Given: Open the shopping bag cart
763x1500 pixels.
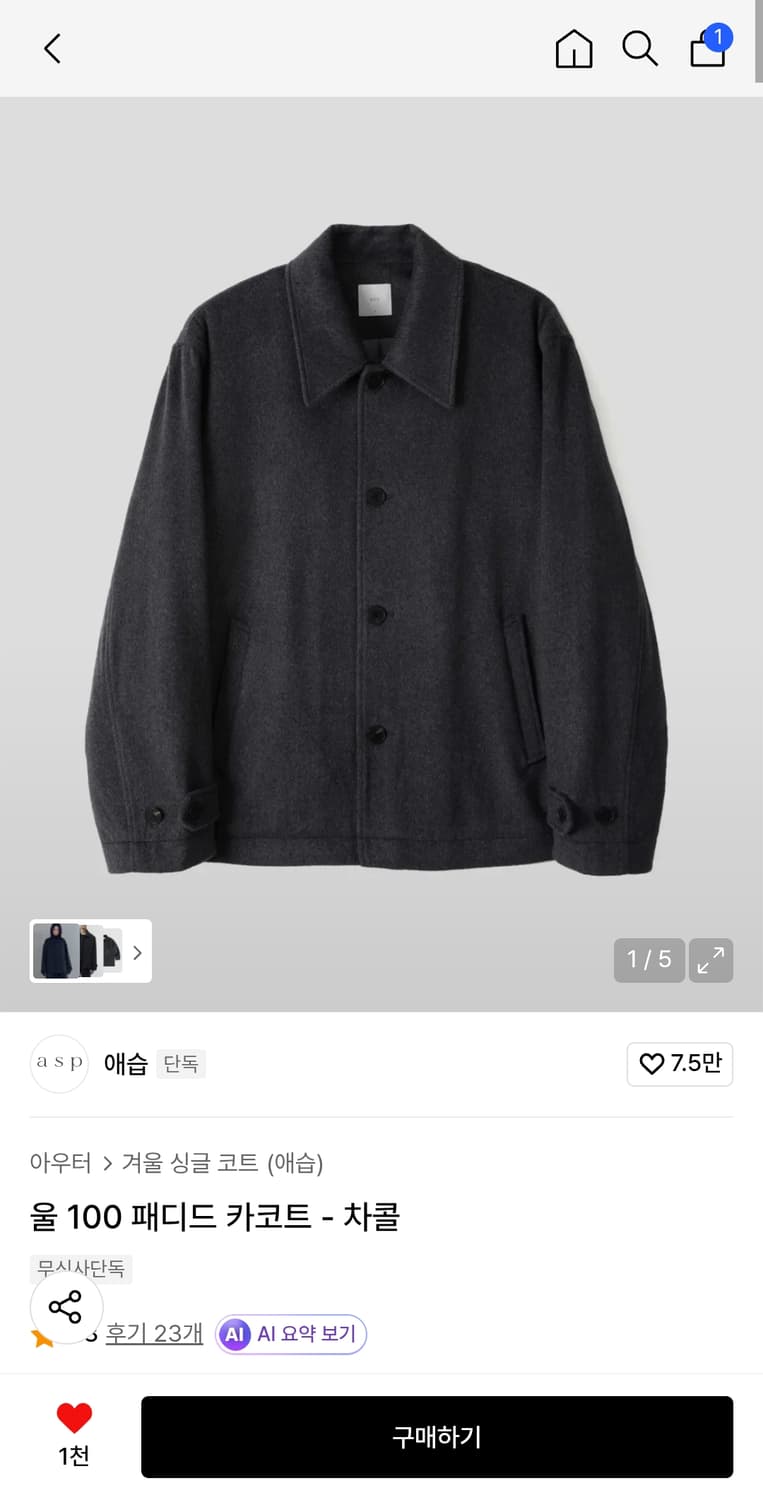Looking at the screenshot, I should [708, 48].
